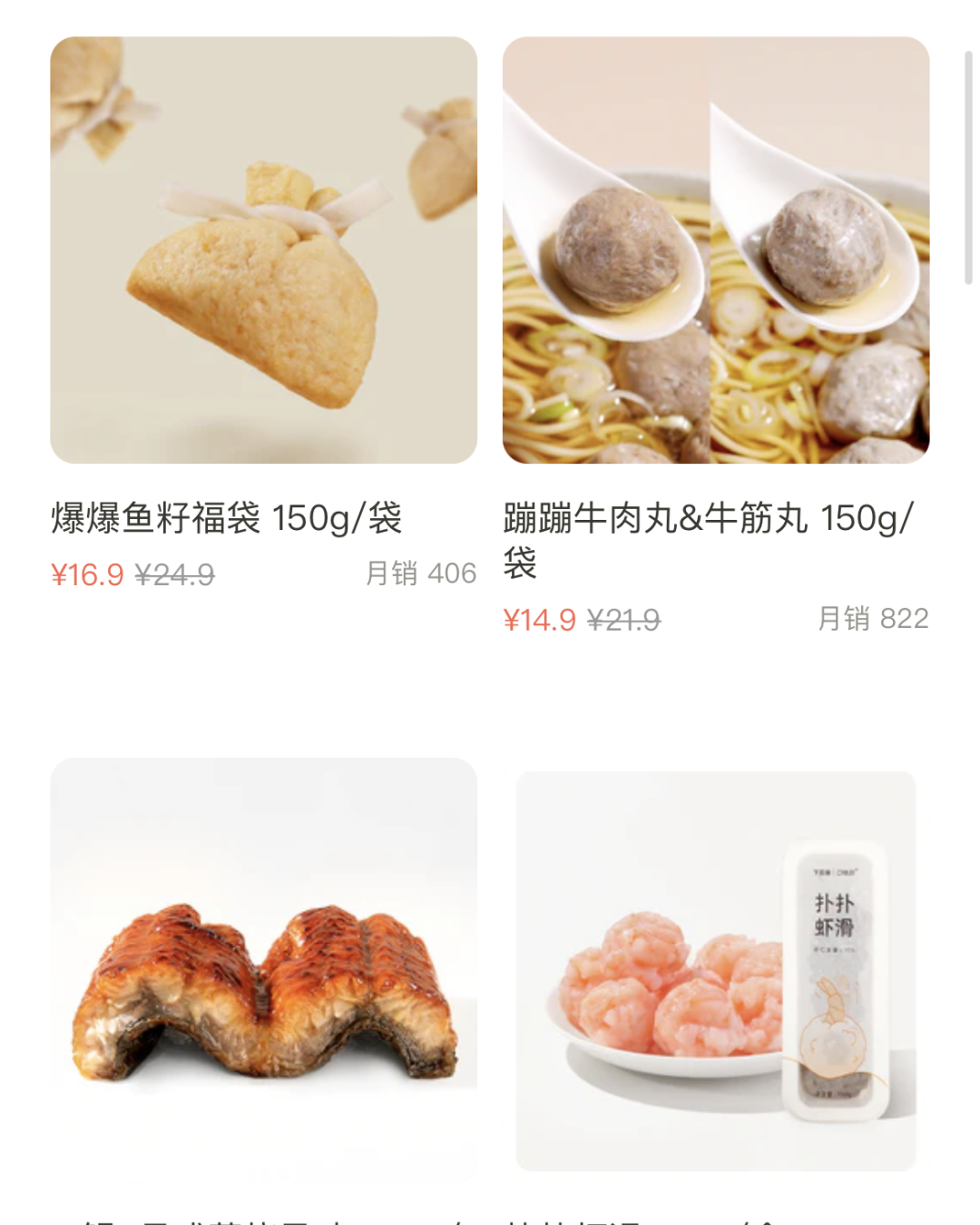The image size is (980, 1225).
Task: Open the grilled eel product tile
Action: [263, 971]
